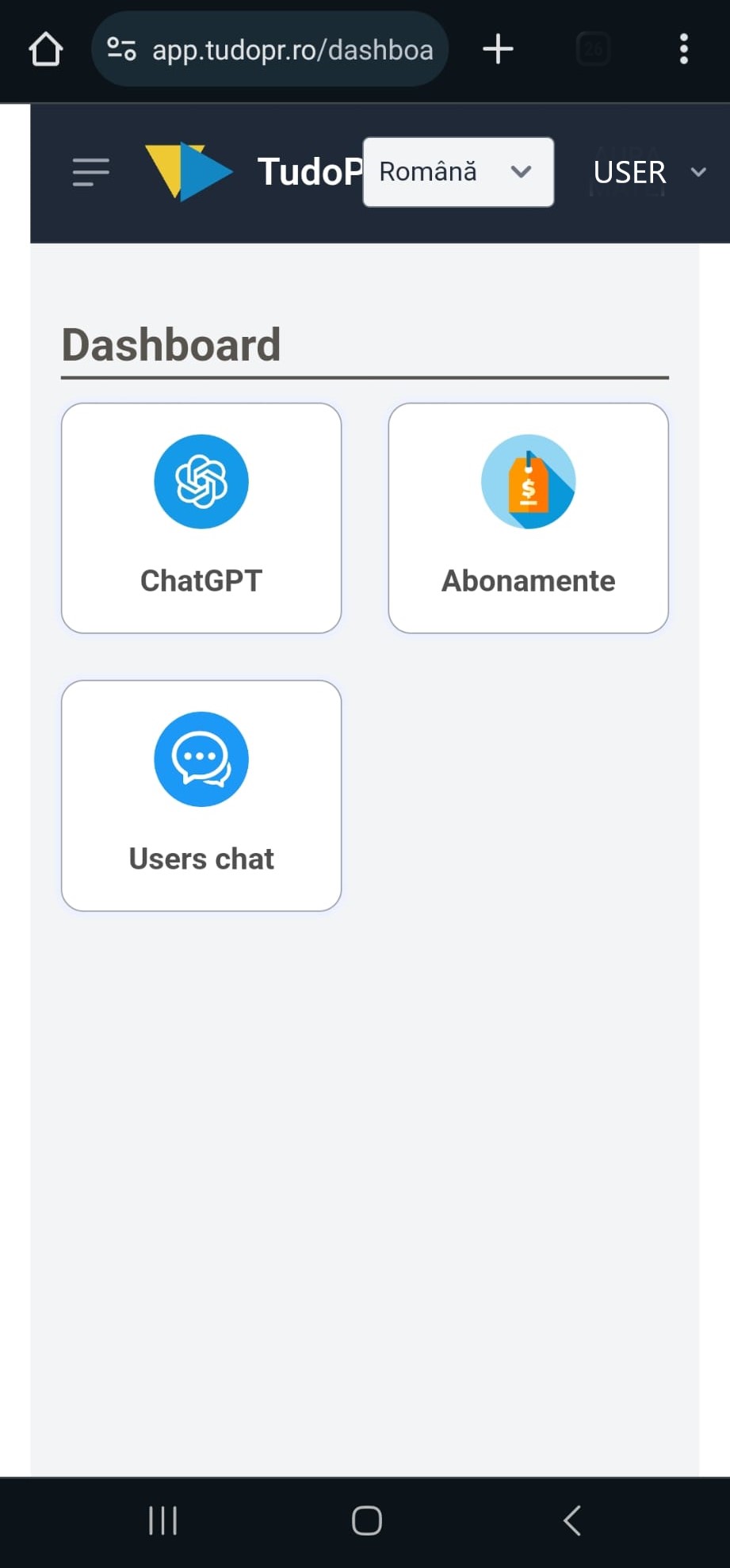Add a new browser tab
730x1568 pixels.
click(x=498, y=49)
